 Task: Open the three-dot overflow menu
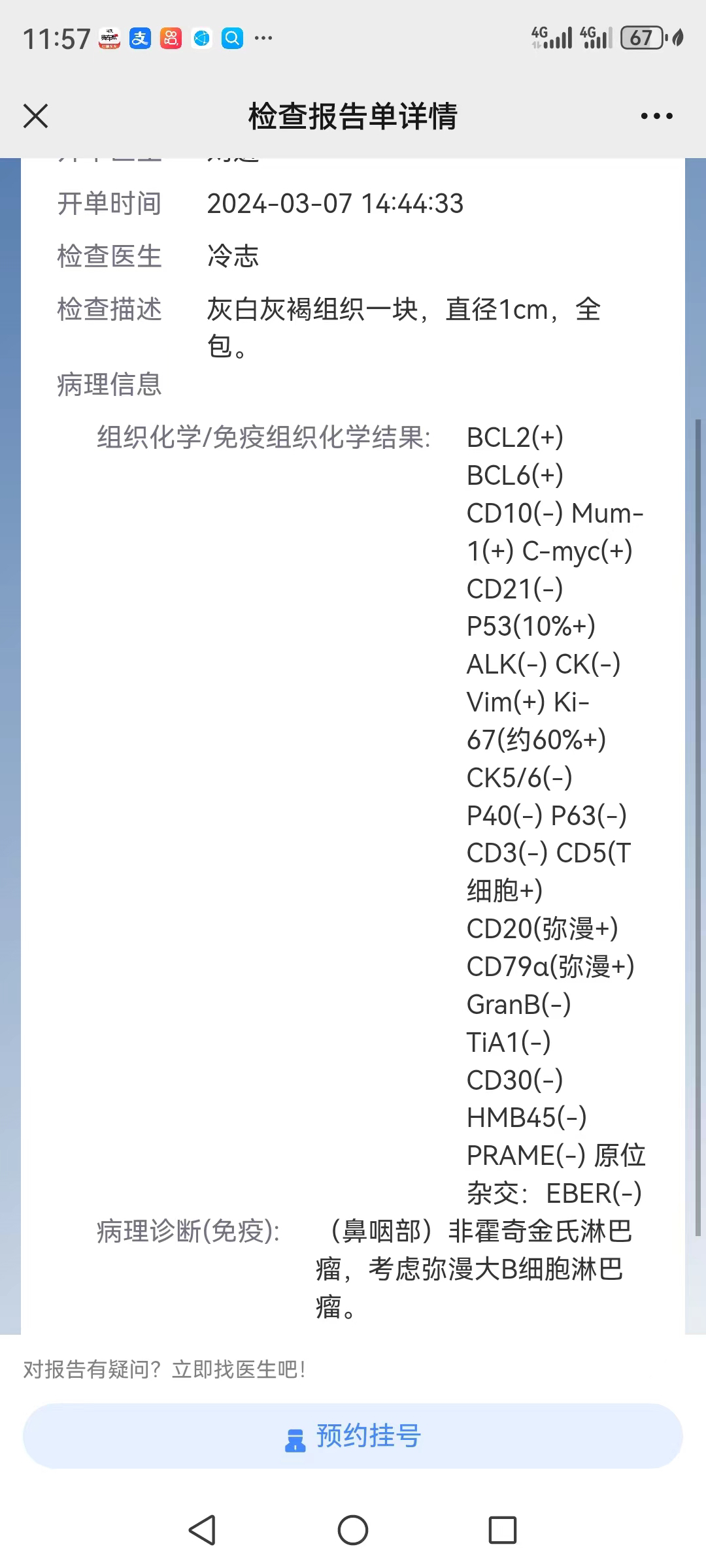click(x=656, y=116)
